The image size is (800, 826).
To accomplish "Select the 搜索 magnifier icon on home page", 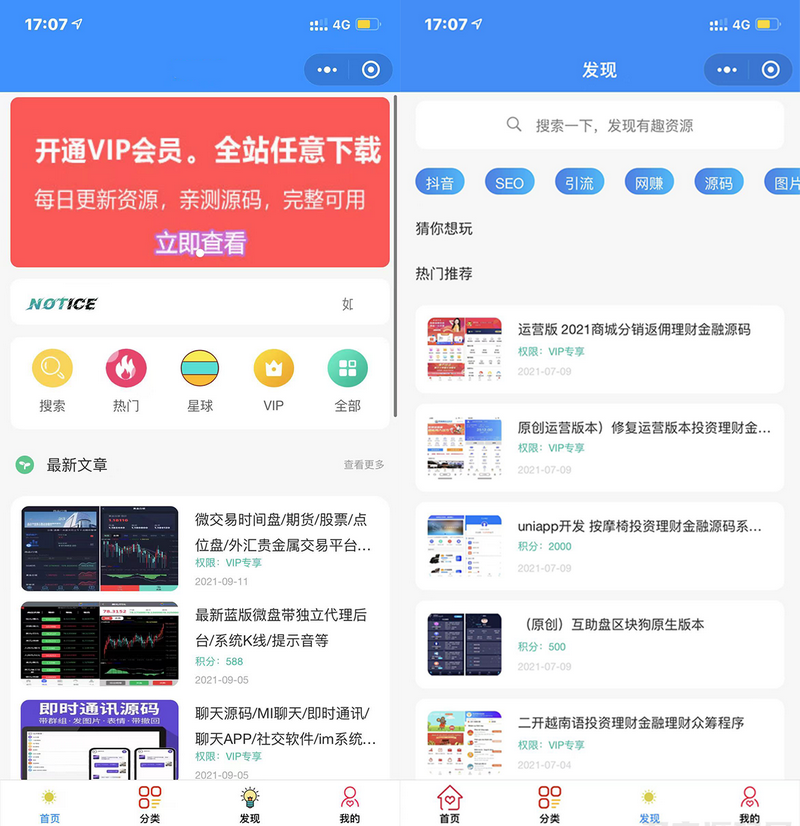I will [x=52, y=368].
